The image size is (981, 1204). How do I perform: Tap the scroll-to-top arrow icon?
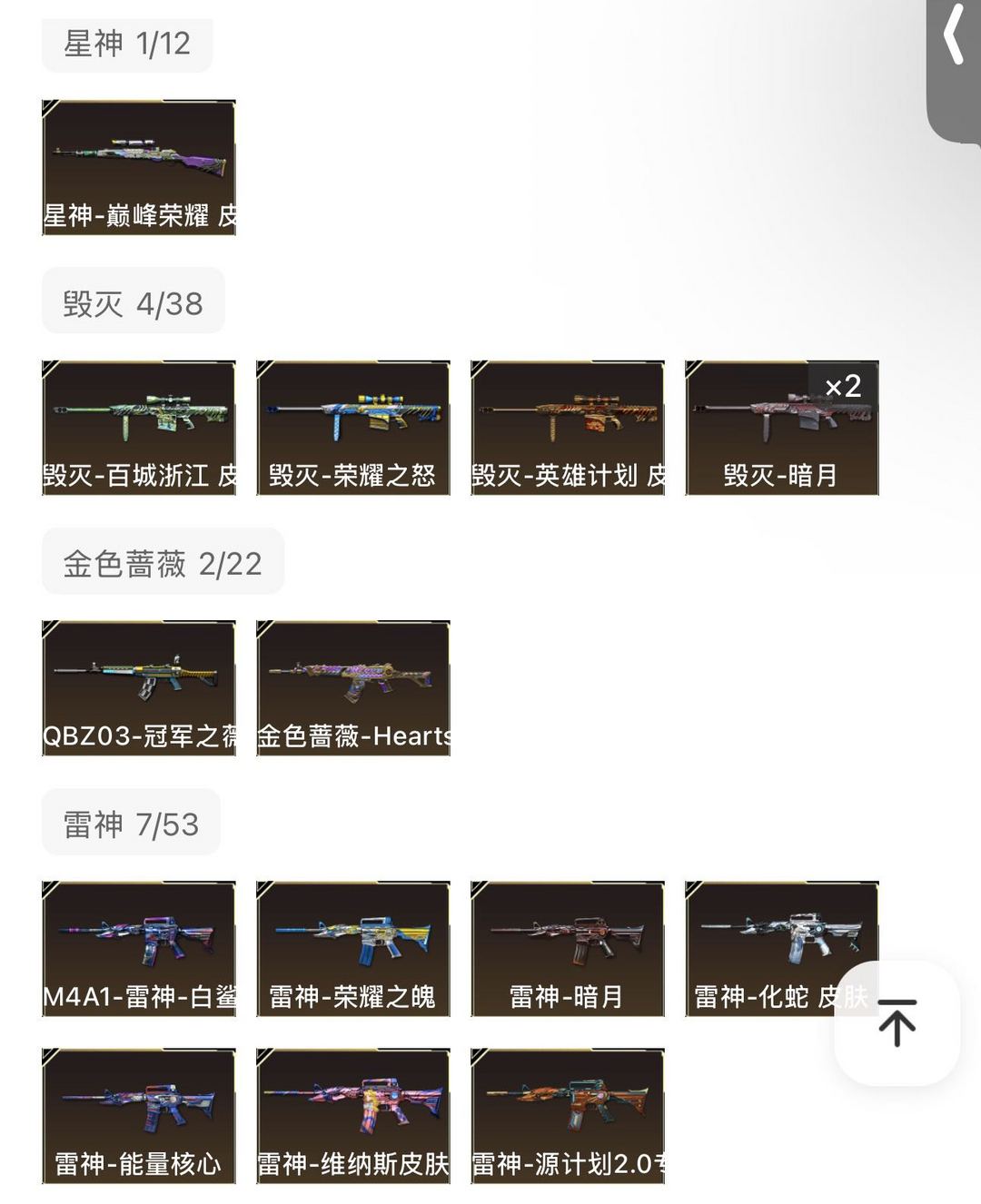point(896,1024)
